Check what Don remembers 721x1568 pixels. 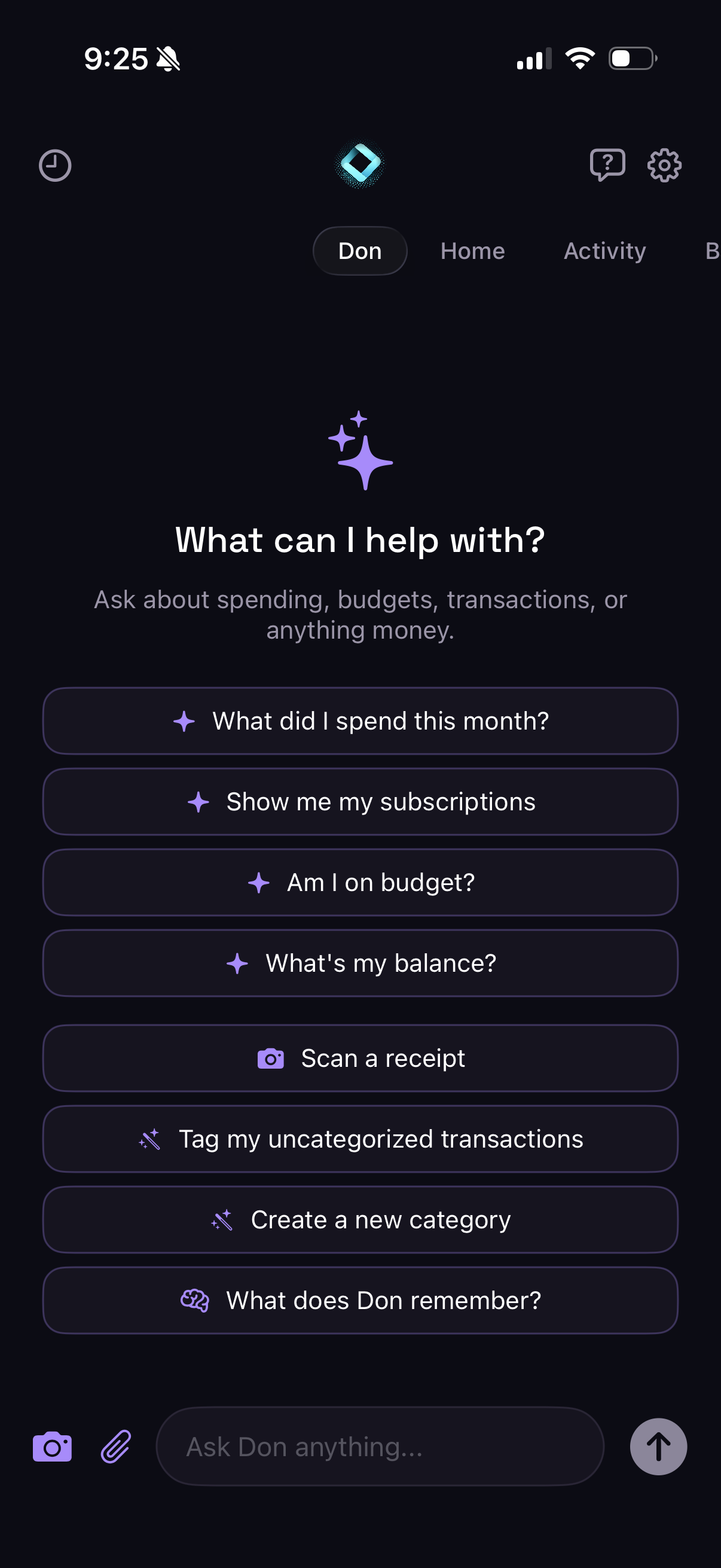point(360,1301)
